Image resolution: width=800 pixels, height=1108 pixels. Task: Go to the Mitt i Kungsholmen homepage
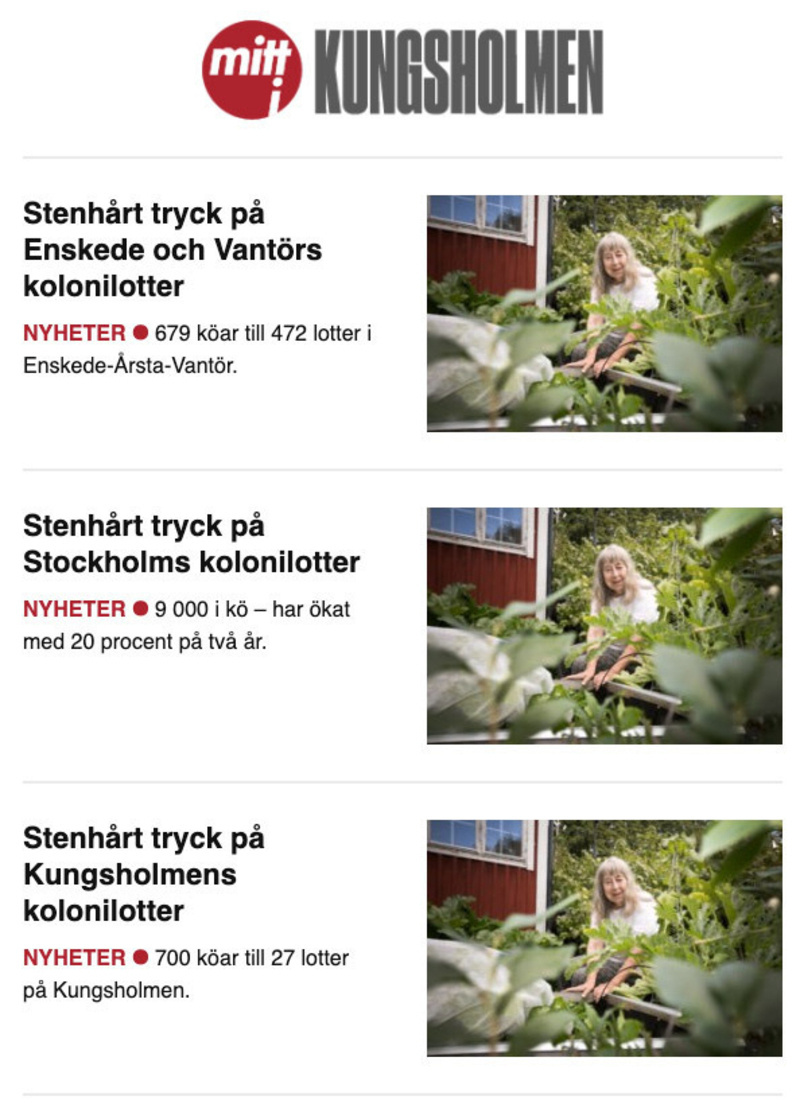point(402,70)
